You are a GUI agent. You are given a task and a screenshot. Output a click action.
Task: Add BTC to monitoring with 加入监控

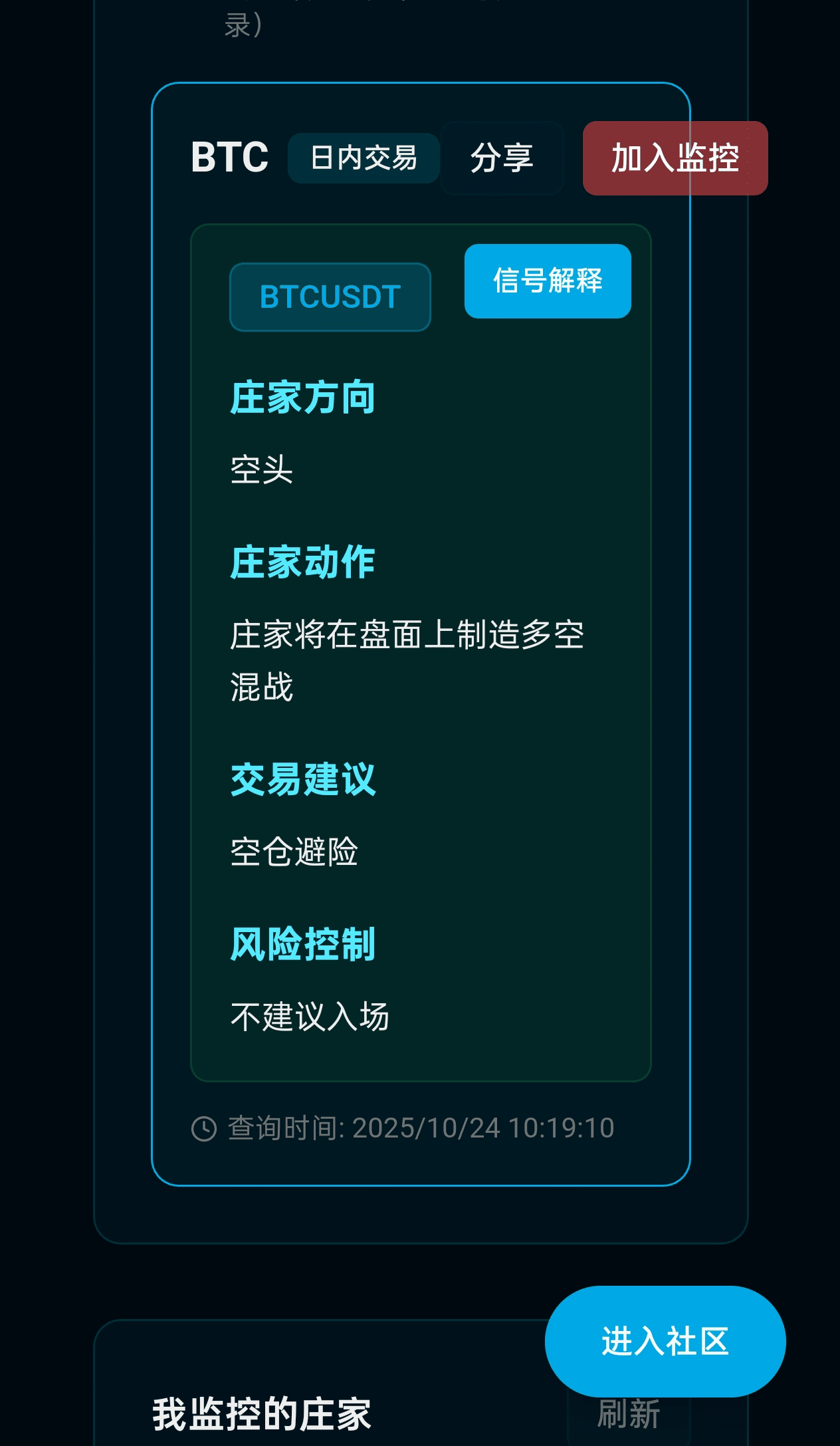(675, 158)
